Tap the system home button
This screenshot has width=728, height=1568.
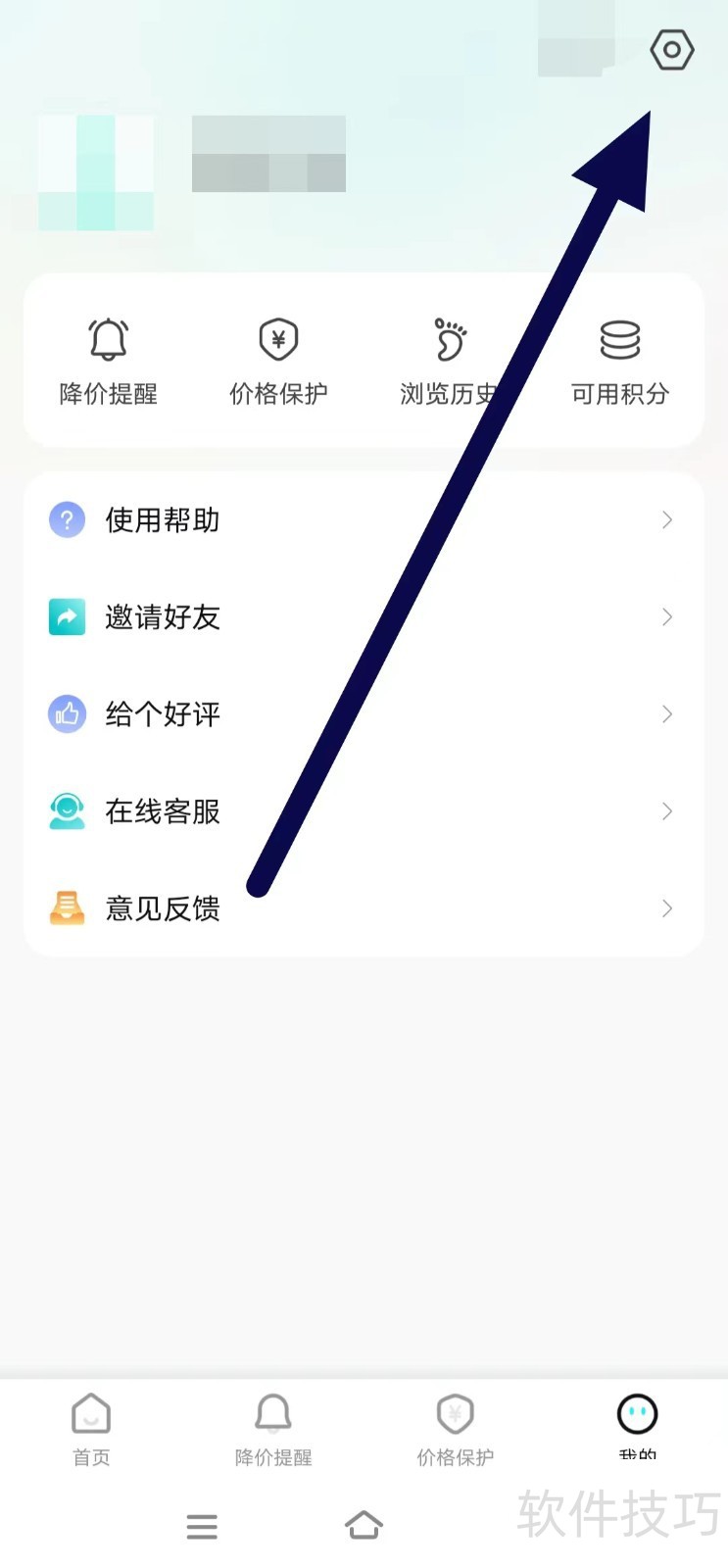[x=364, y=1525]
